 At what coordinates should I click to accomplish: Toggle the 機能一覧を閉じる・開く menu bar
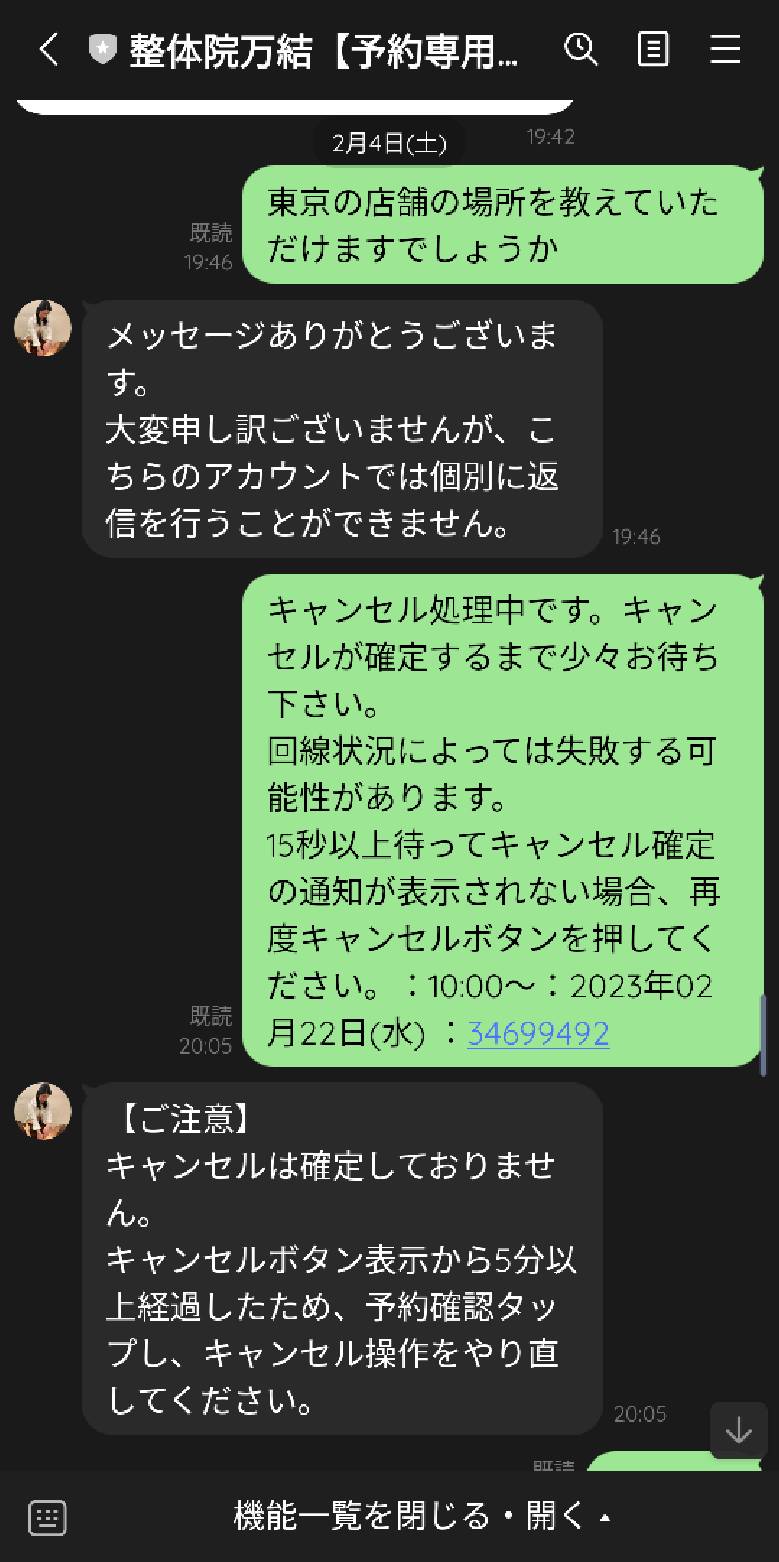(421, 1517)
